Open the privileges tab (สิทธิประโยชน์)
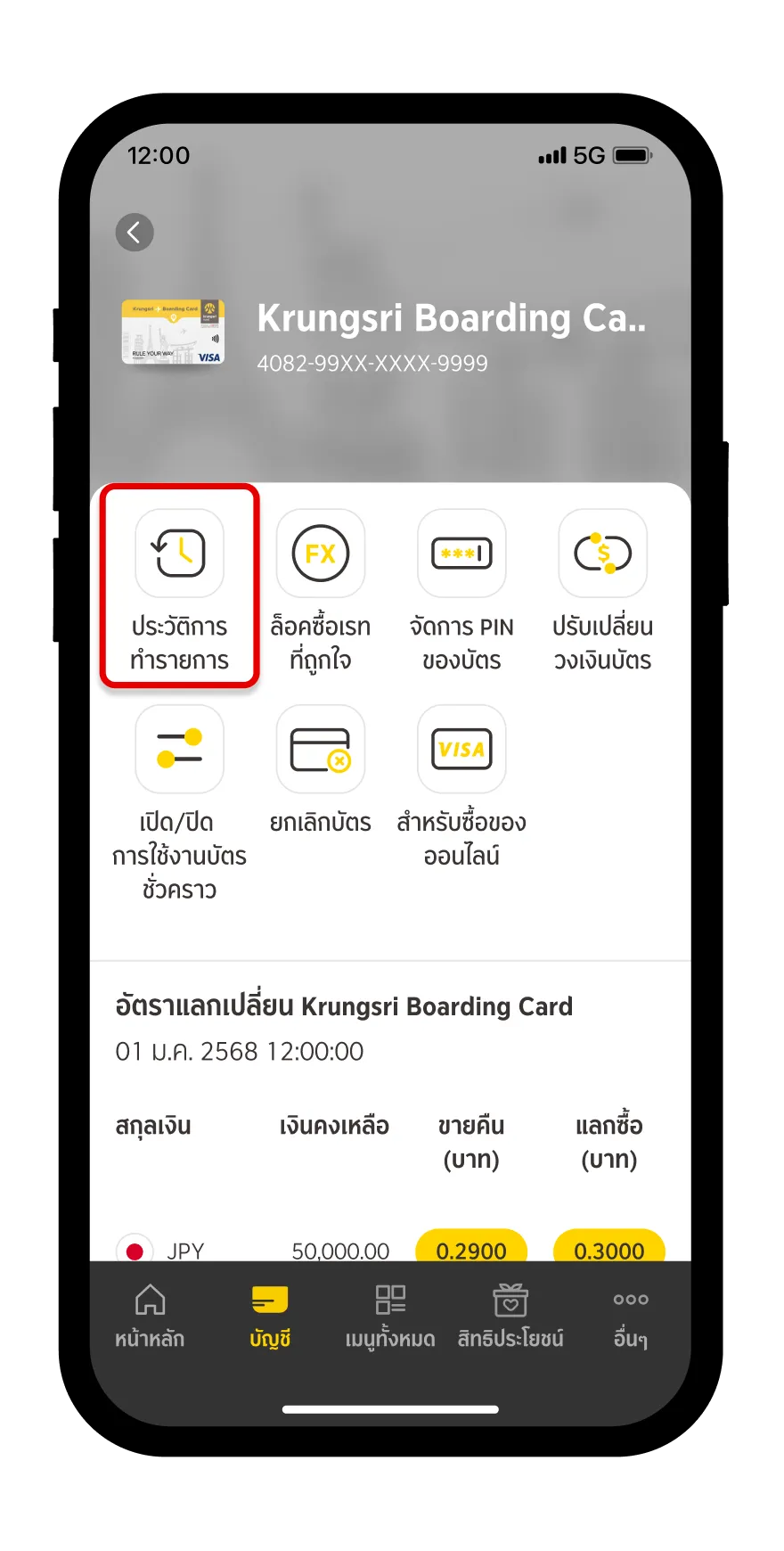This screenshot has height=1551, width=784. [510, 1316]
